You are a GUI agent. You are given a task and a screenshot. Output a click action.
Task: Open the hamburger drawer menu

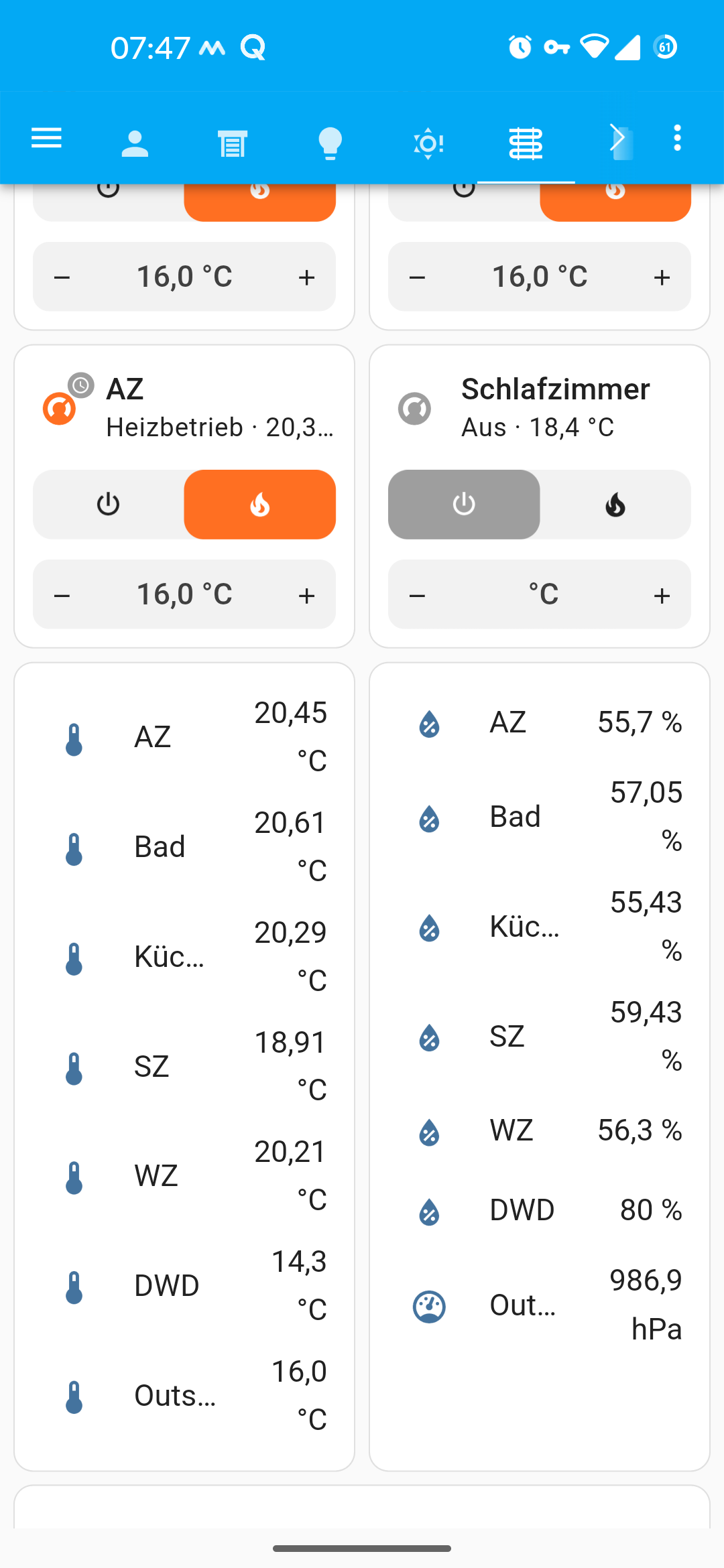pos(46,138)
